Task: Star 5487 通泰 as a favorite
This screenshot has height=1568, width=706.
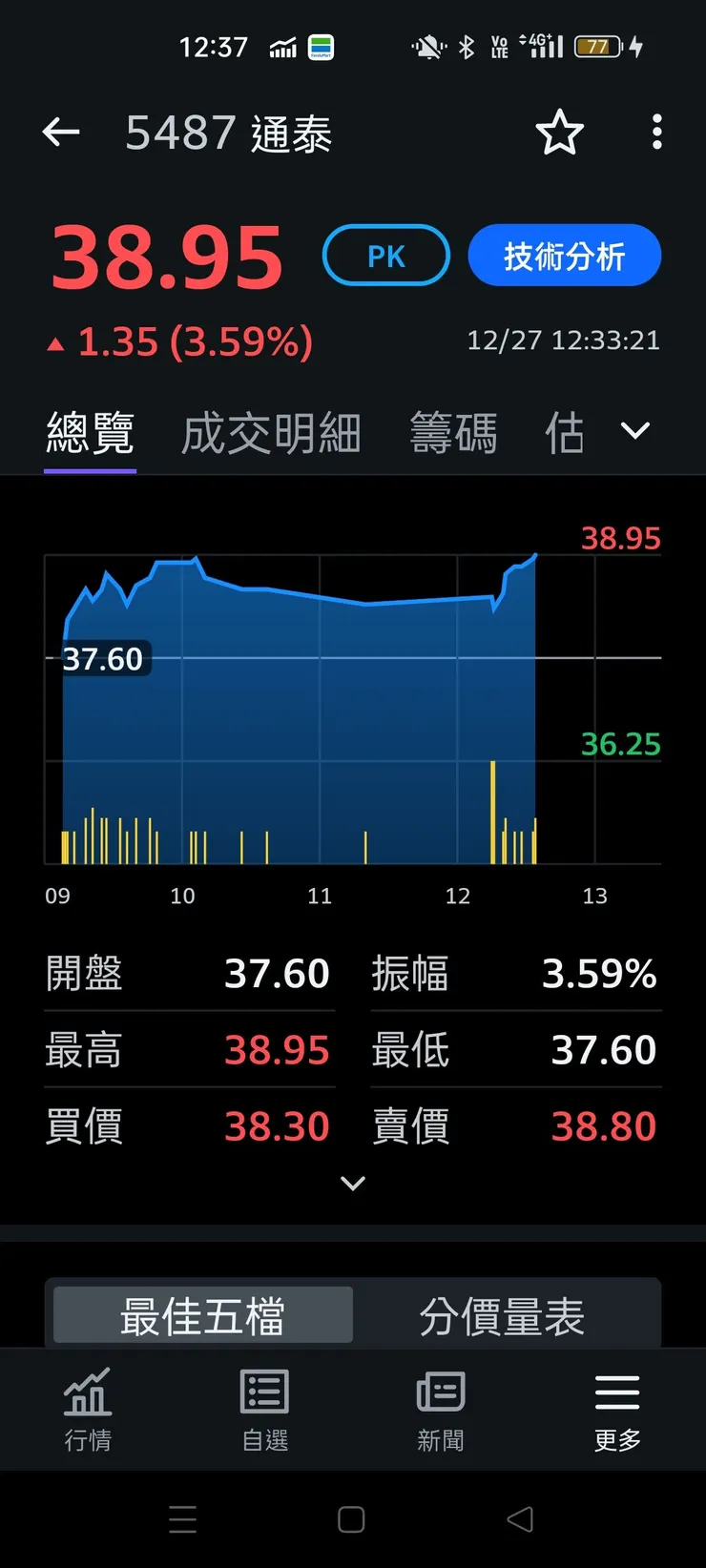Action: click(560, 133)
